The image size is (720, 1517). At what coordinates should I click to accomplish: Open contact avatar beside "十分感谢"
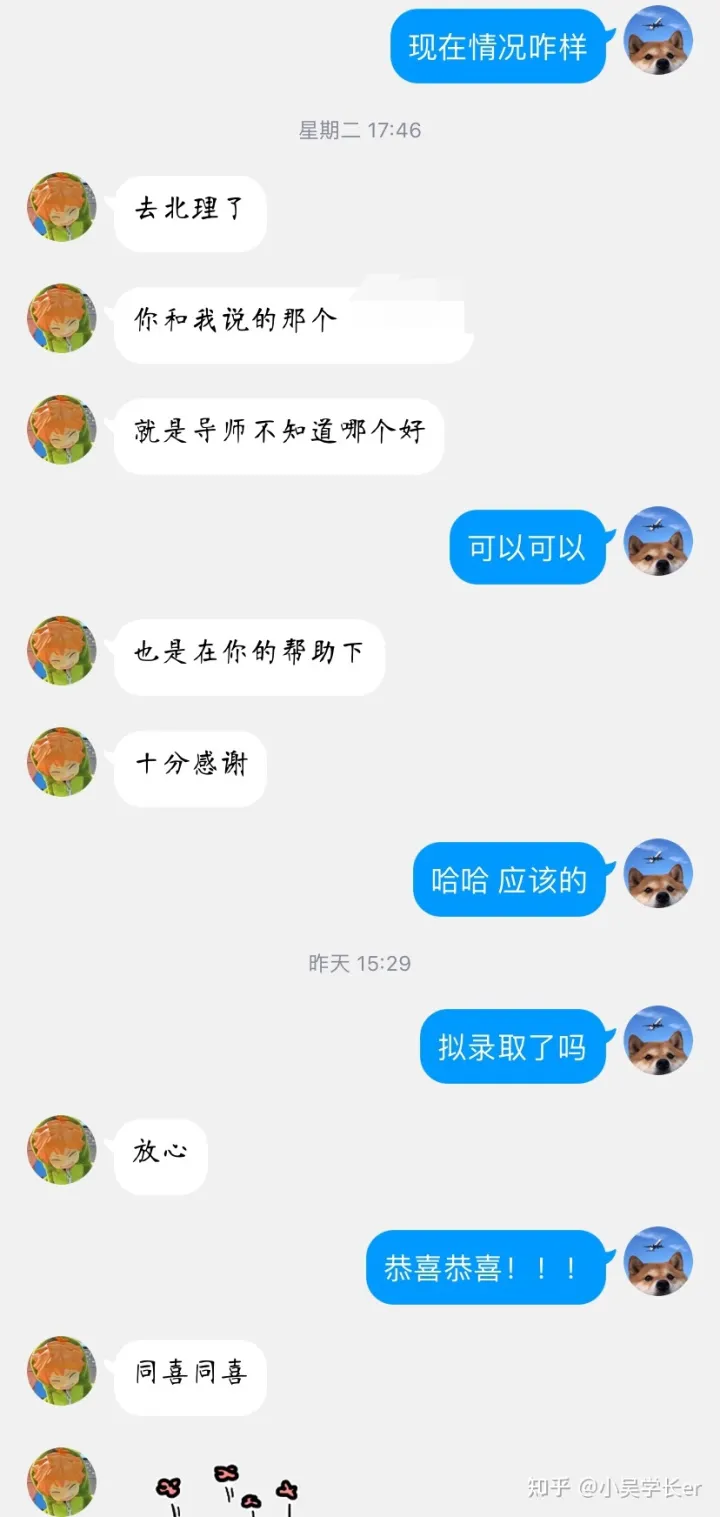61,762
